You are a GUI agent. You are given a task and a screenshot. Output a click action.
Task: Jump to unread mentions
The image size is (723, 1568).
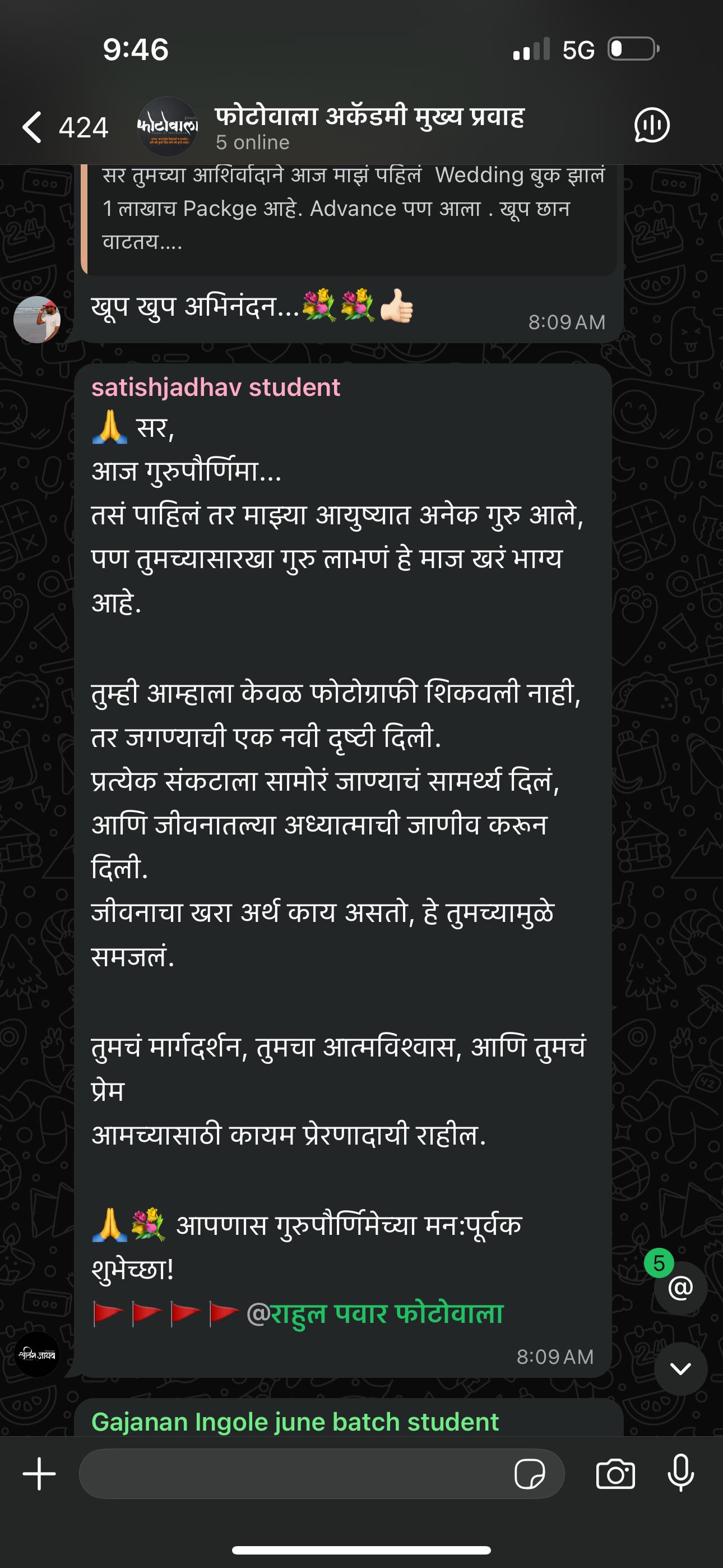[680, 1288]
